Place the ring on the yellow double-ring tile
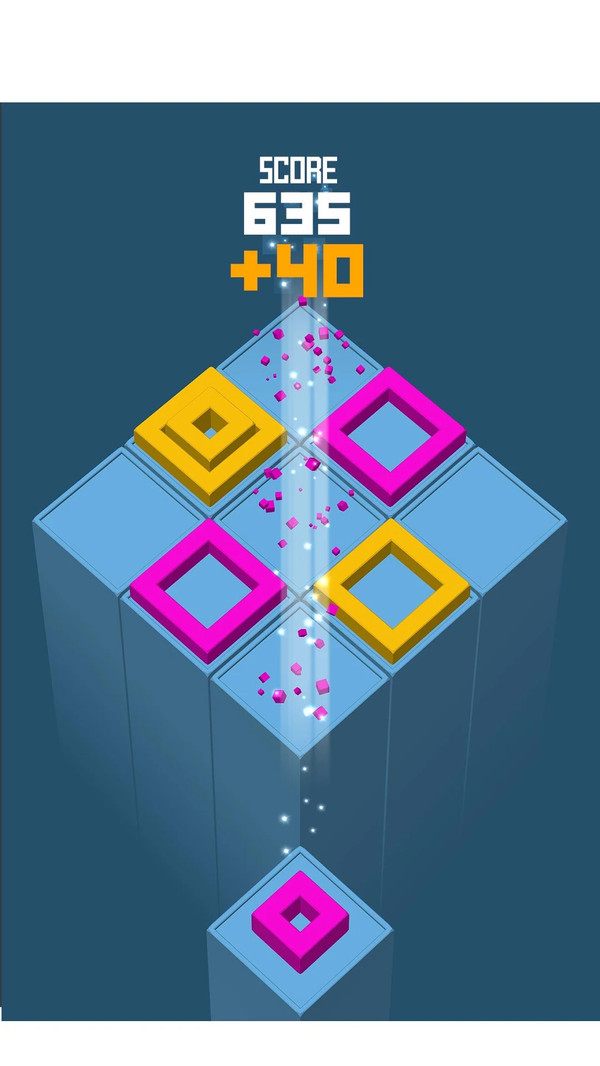This screenshot has height=1066, width=600. 210,432
